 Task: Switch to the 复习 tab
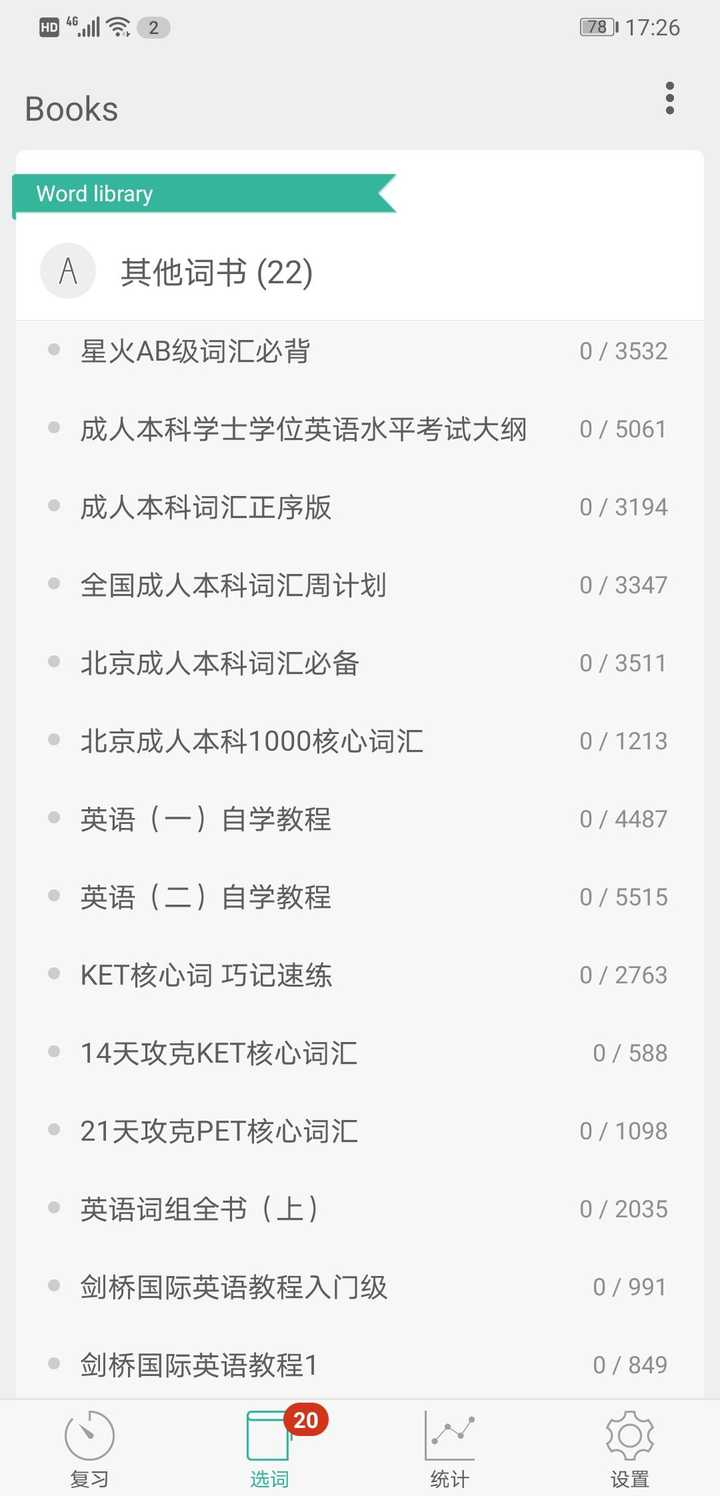pos(90,1447)
